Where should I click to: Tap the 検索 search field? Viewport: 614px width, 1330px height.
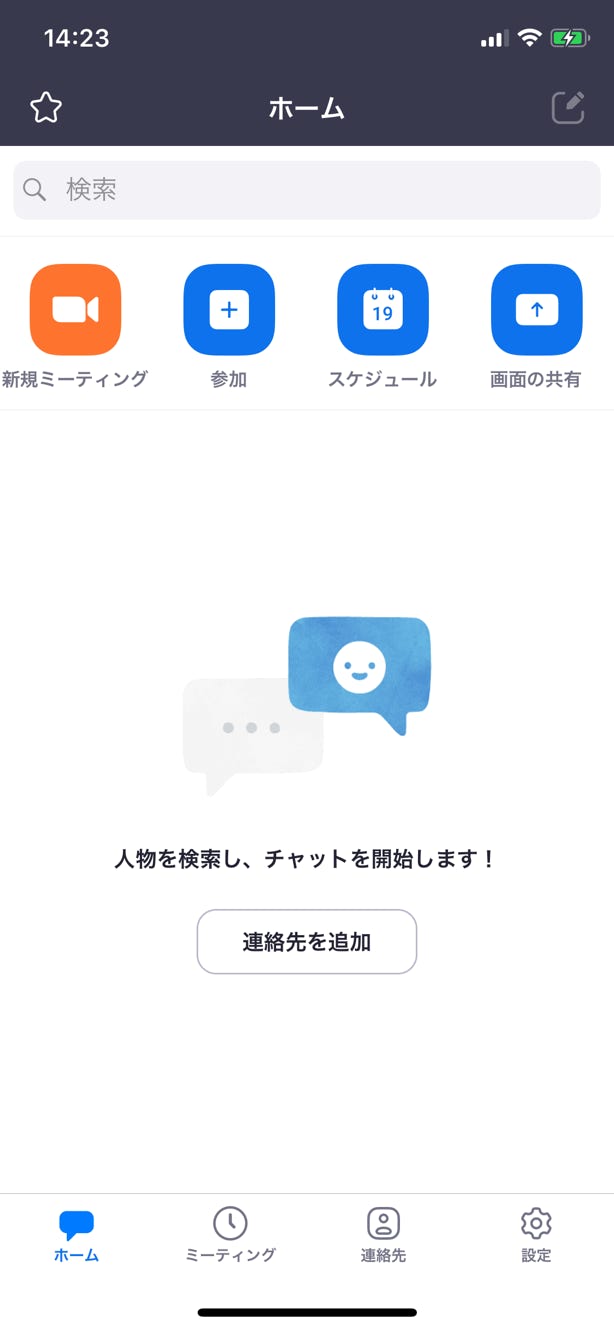click(307, 190)
